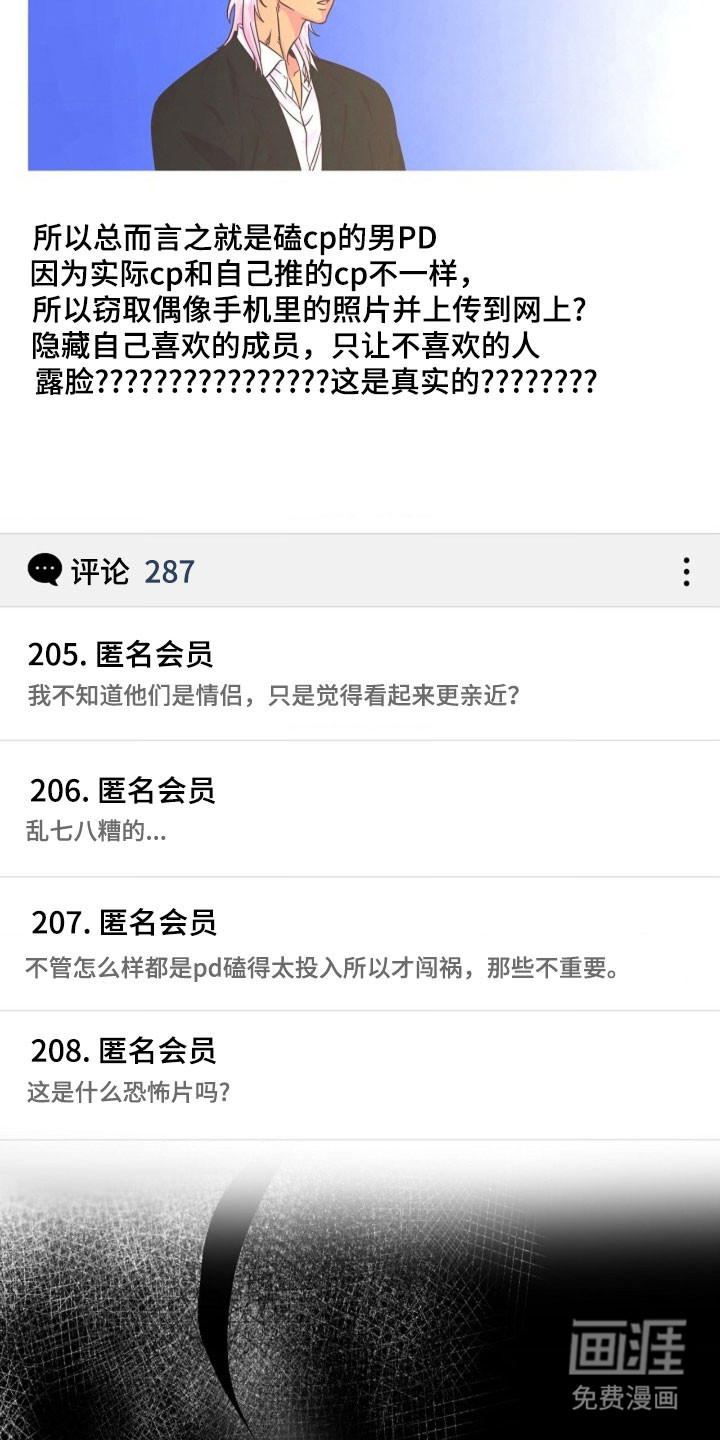Click username 206. 匿名会员
Viewport: 720px width, 1440px height.
[x=124, y=790]
